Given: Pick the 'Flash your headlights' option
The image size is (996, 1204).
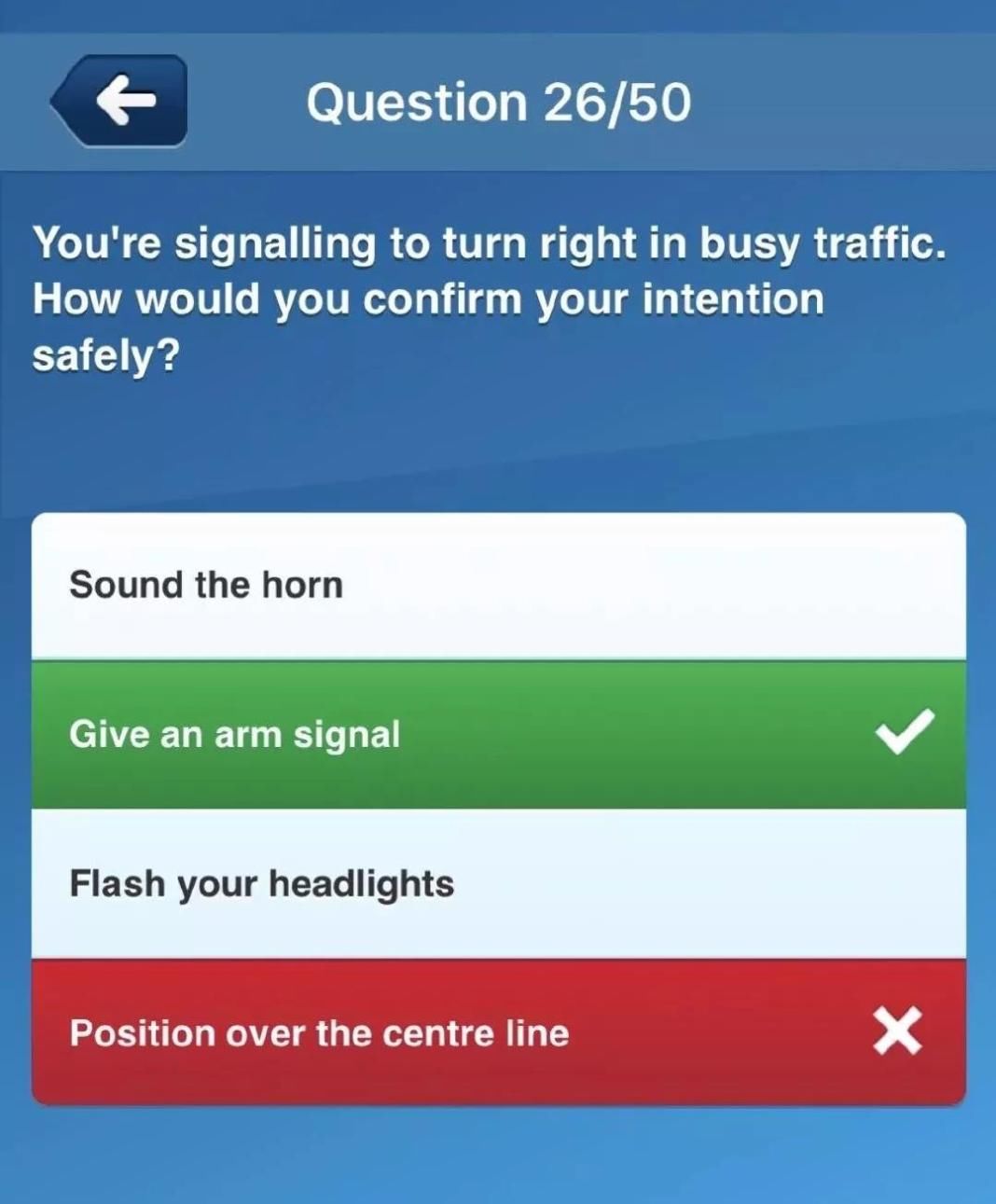Looking at the screenshot, I should 498,883.
